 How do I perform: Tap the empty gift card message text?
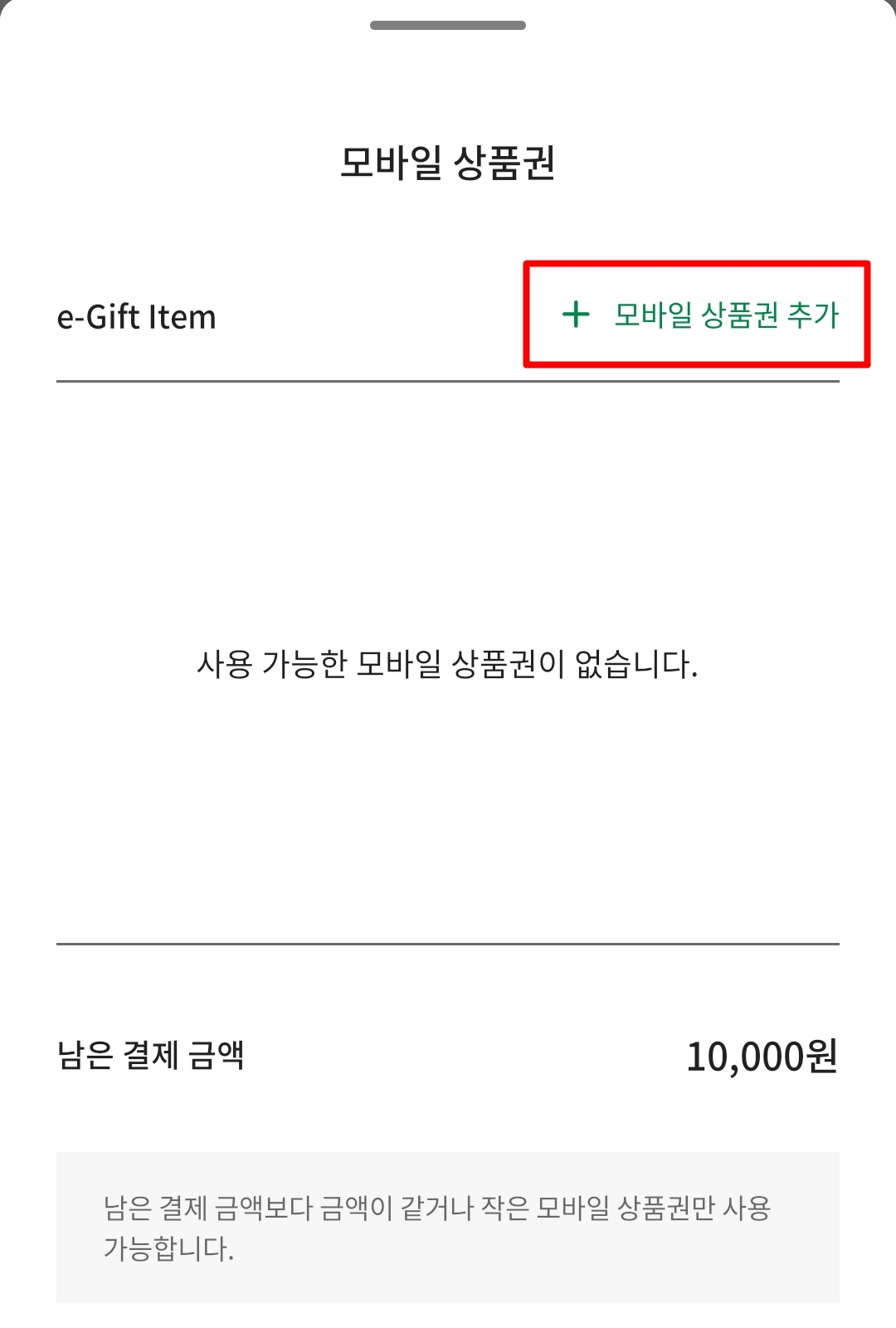click(448, 662)
